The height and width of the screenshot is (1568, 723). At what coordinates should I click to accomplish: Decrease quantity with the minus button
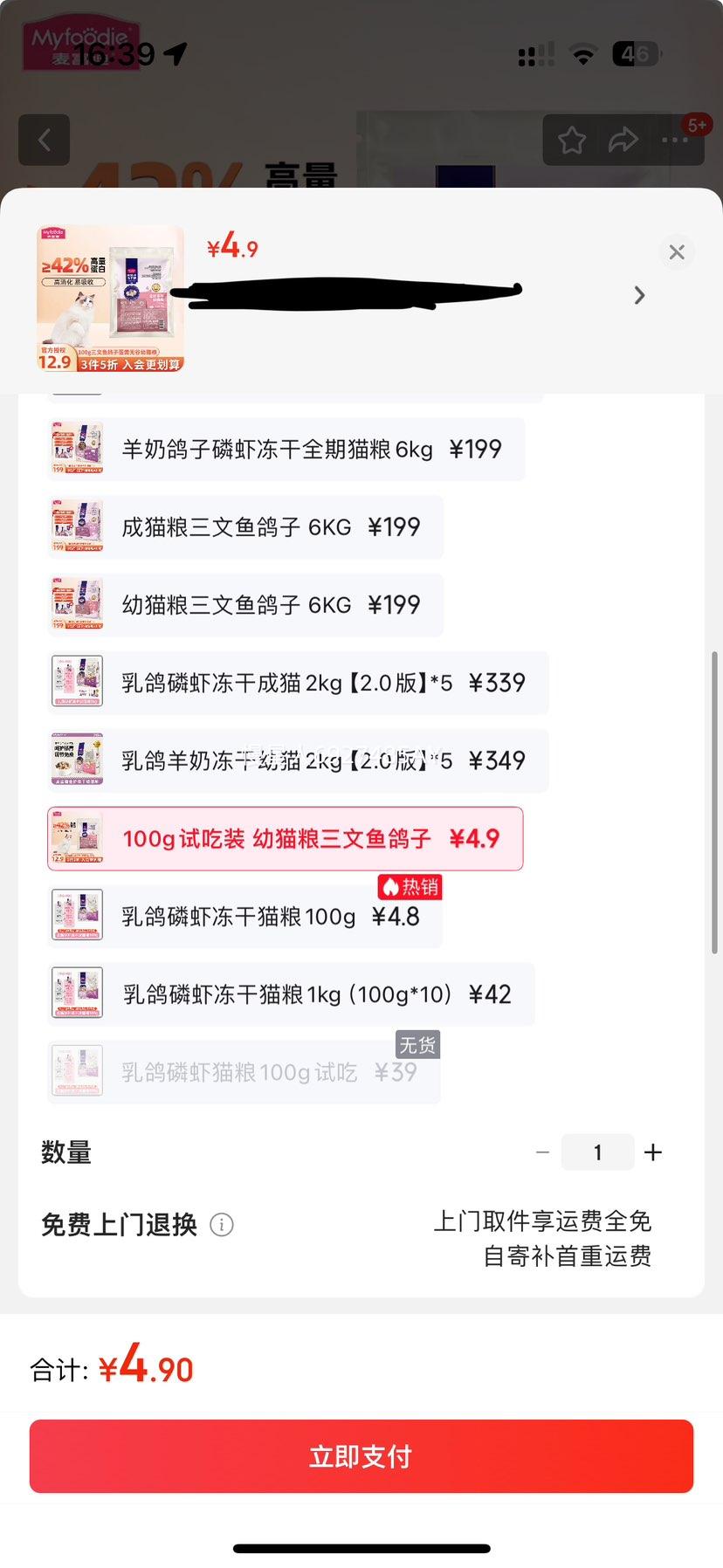pos(542,1152)
